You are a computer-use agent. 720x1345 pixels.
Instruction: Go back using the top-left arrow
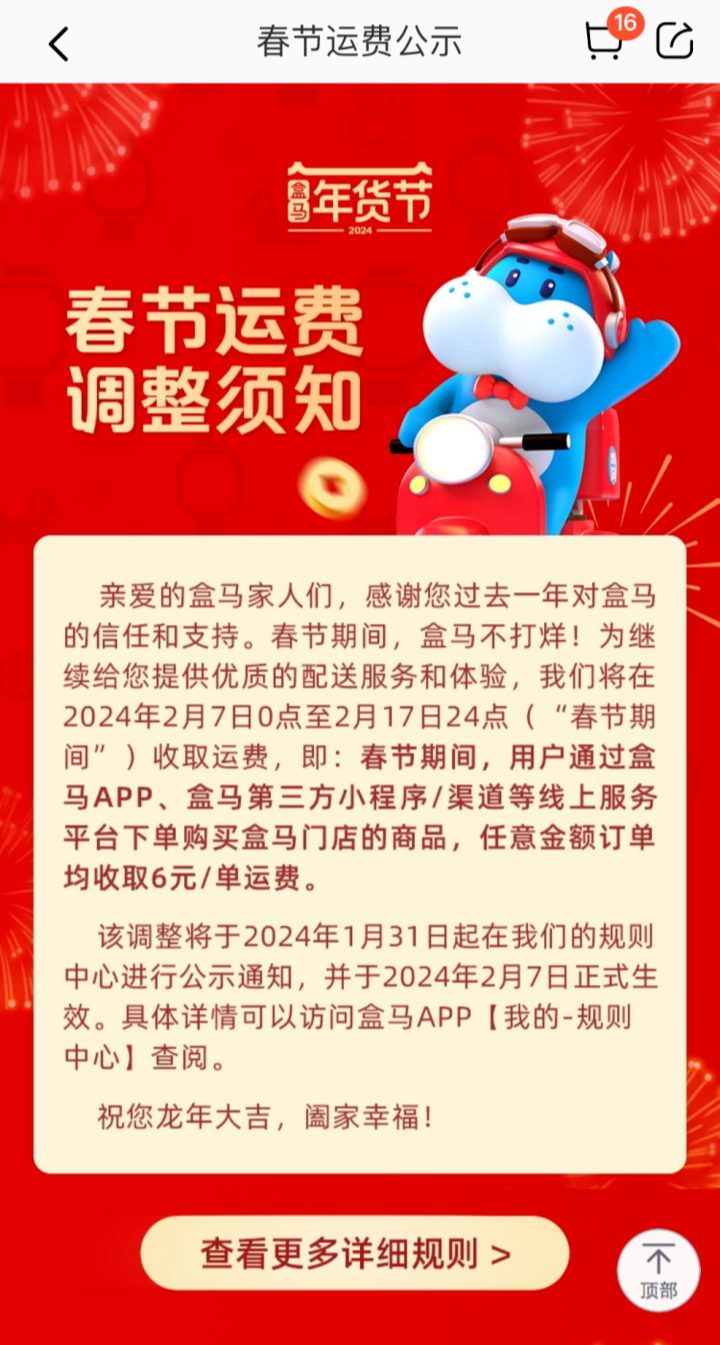click(59, 43)
